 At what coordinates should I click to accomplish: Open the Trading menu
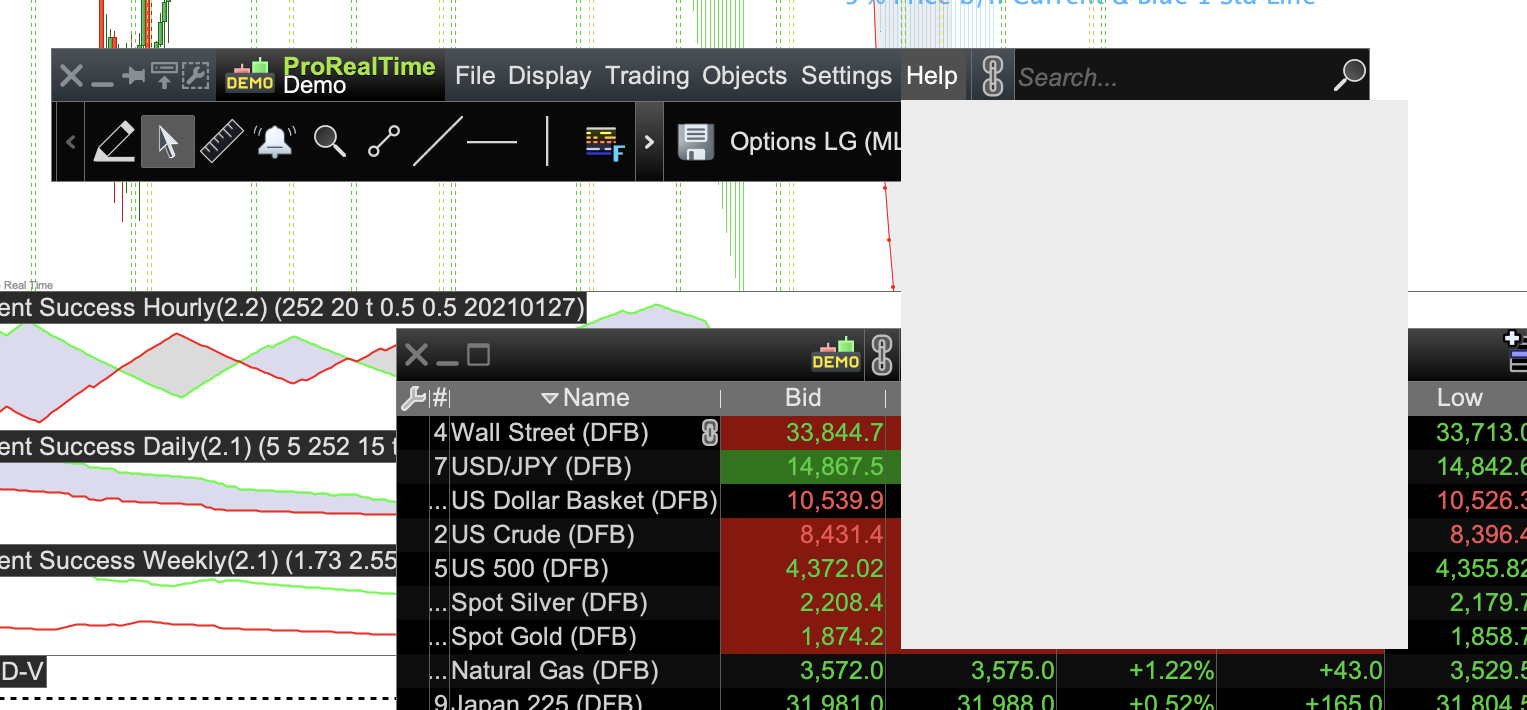(x=647, y=76)
